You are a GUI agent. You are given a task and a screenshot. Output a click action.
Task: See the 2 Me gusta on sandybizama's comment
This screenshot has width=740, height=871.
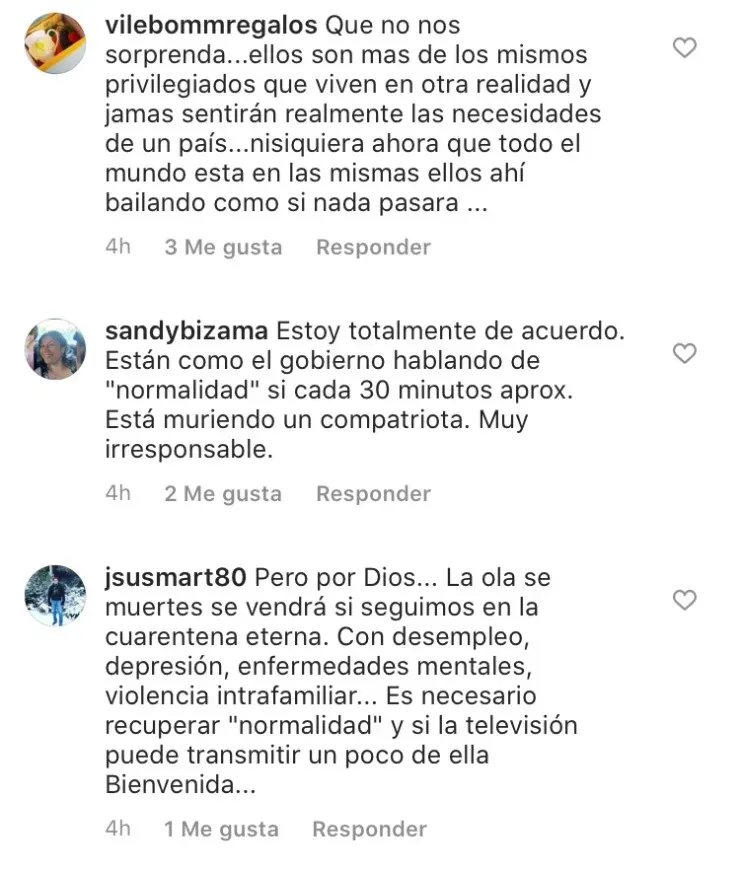tap(223, 494)
